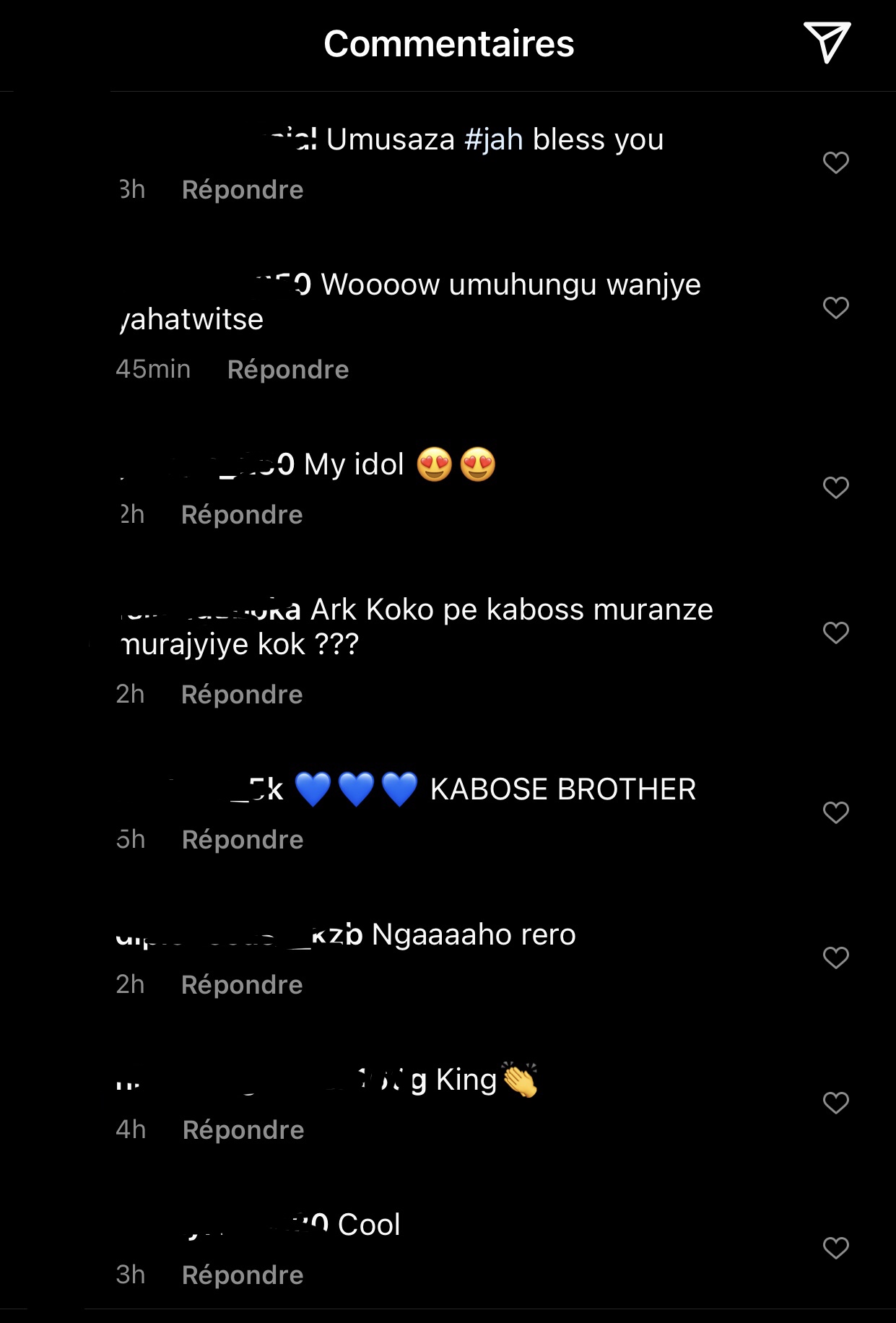This screenshot has height=1323, width=896.
Task: Like the 'KABOSE BROTHER' comment
Action: point(835,812)
